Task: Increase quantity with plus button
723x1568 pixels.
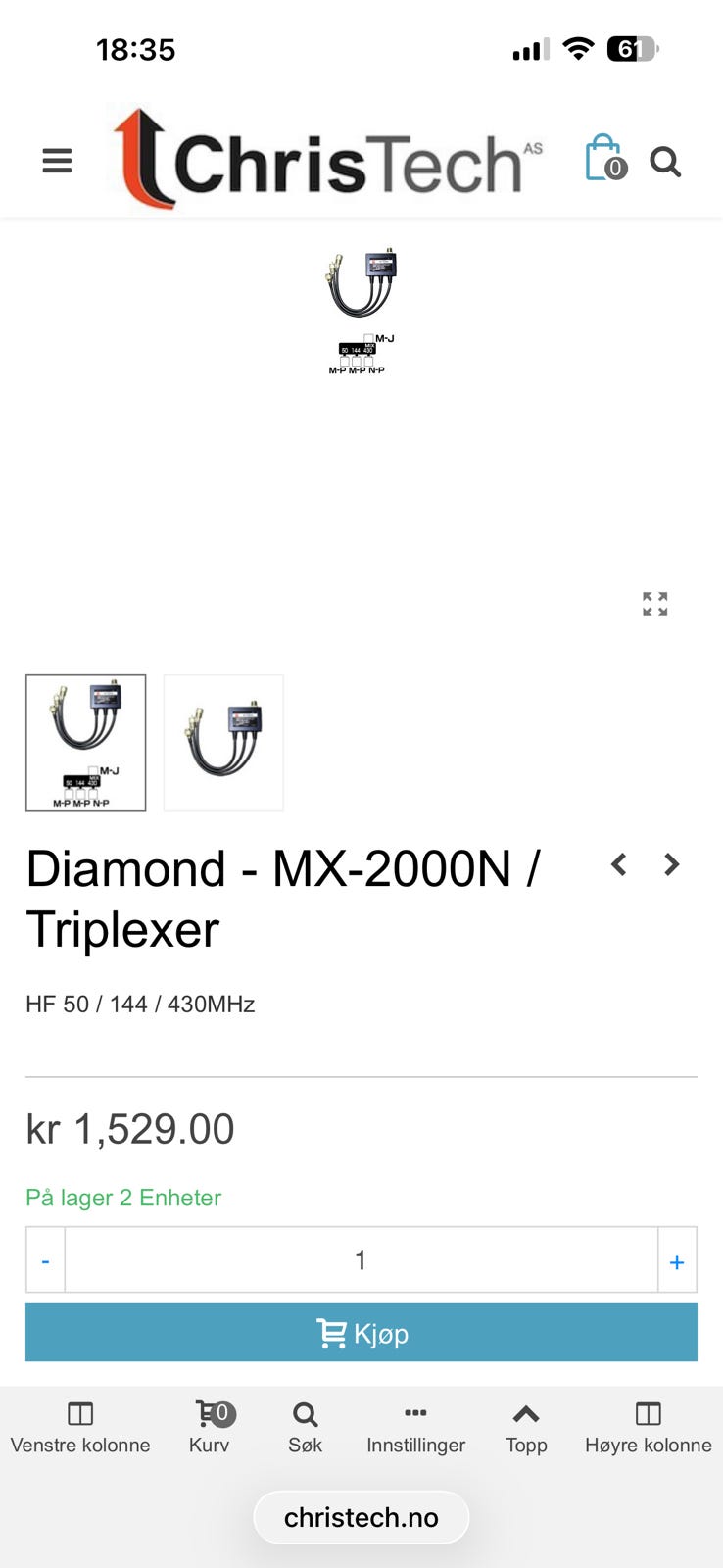Action: 676,1260
